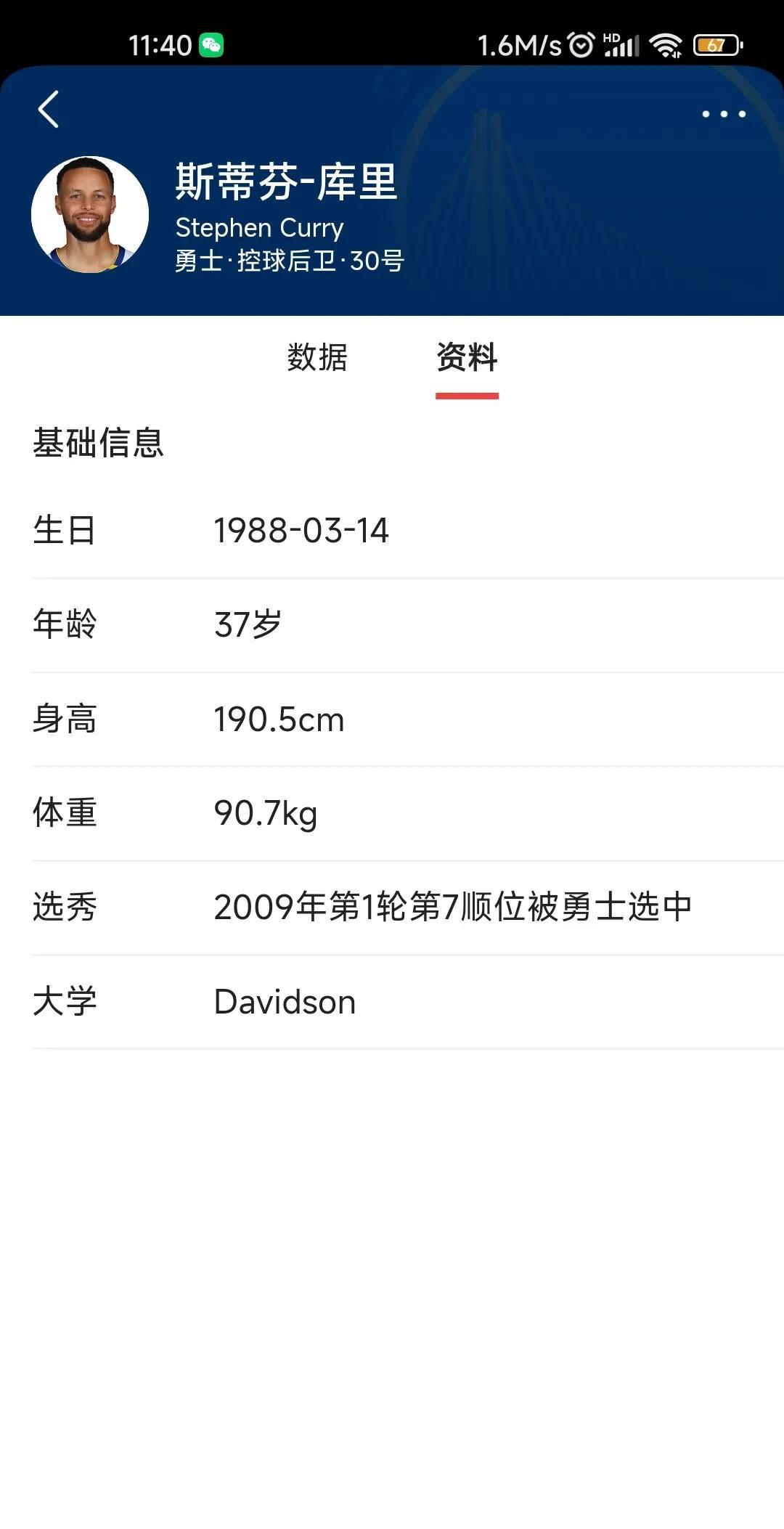784x1529 pixels.
Task: Select the 资料 tab
Action: point(467,358)
